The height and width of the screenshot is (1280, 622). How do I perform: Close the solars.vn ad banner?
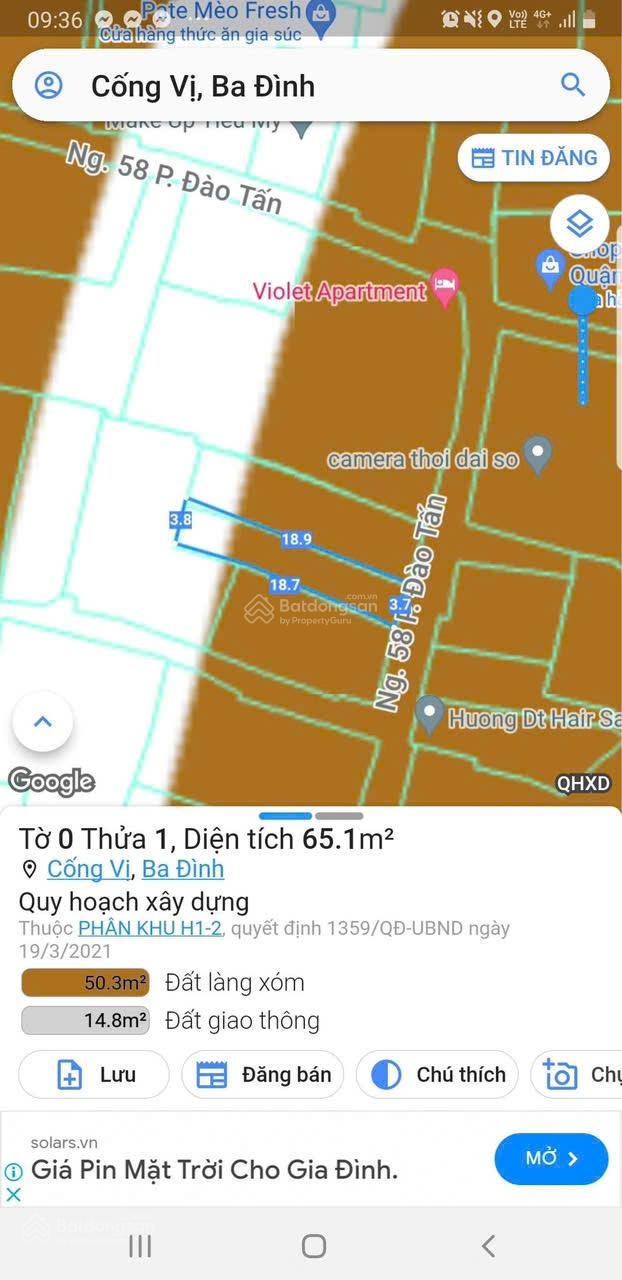14,1194
